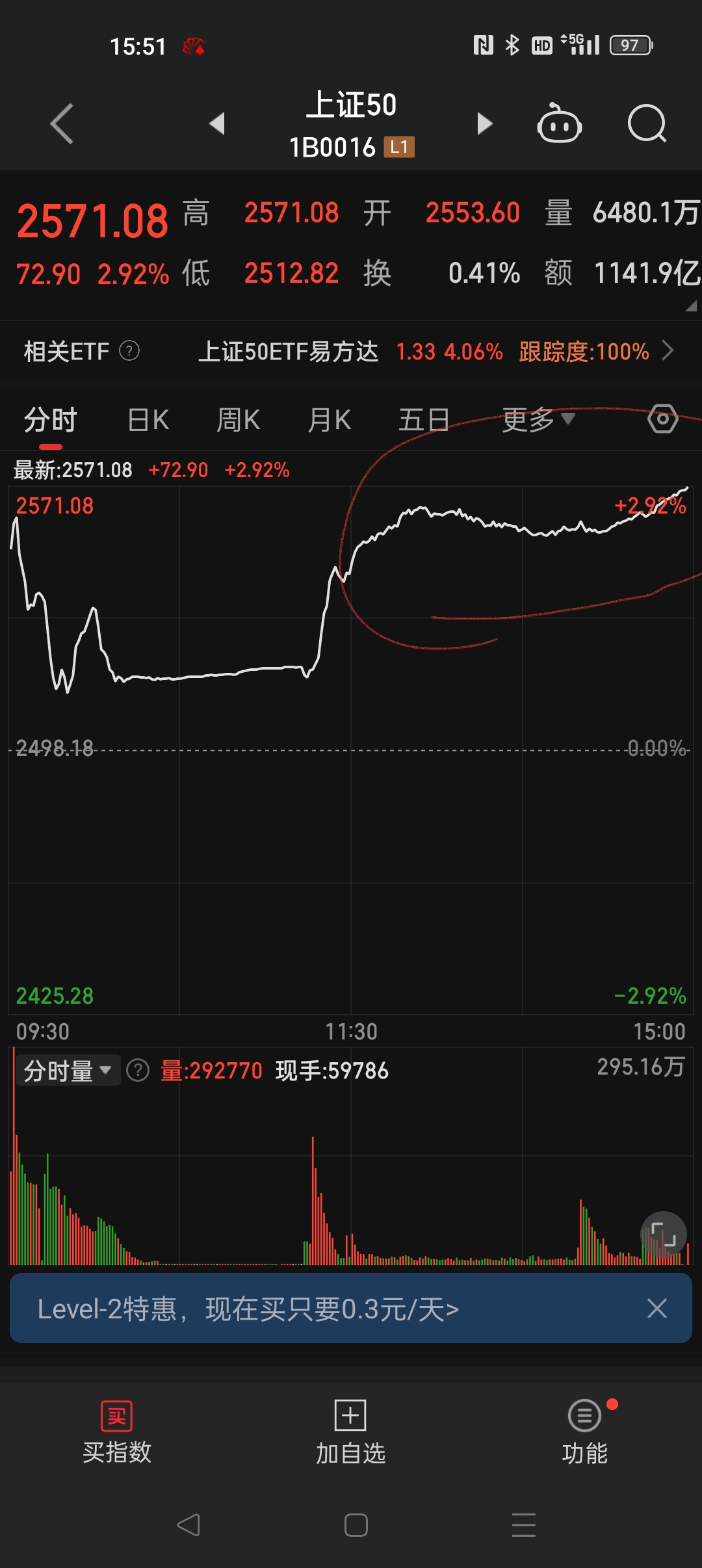
Task: Expand ETF details with right chevron
Action: 668,351
